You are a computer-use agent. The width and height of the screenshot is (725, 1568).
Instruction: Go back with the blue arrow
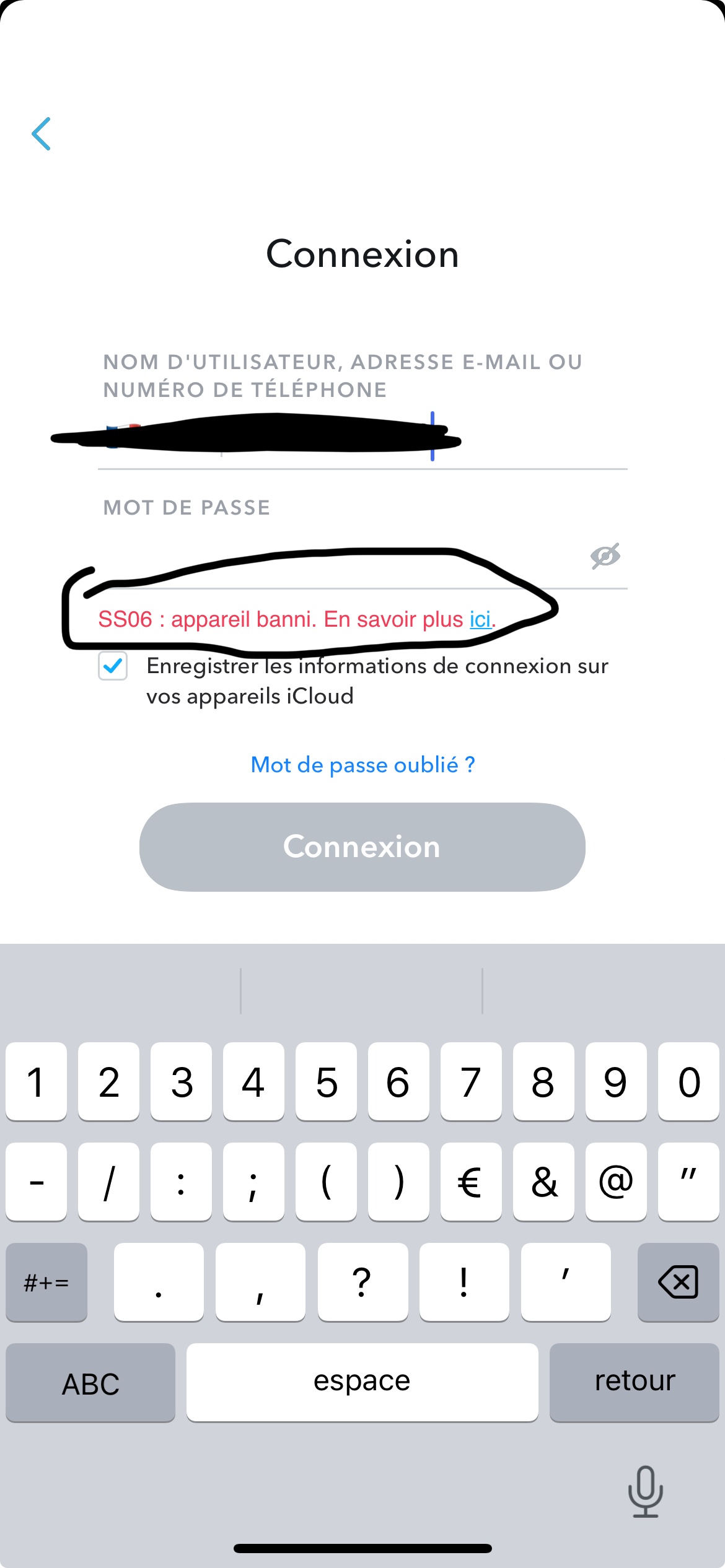click(41, 134)
